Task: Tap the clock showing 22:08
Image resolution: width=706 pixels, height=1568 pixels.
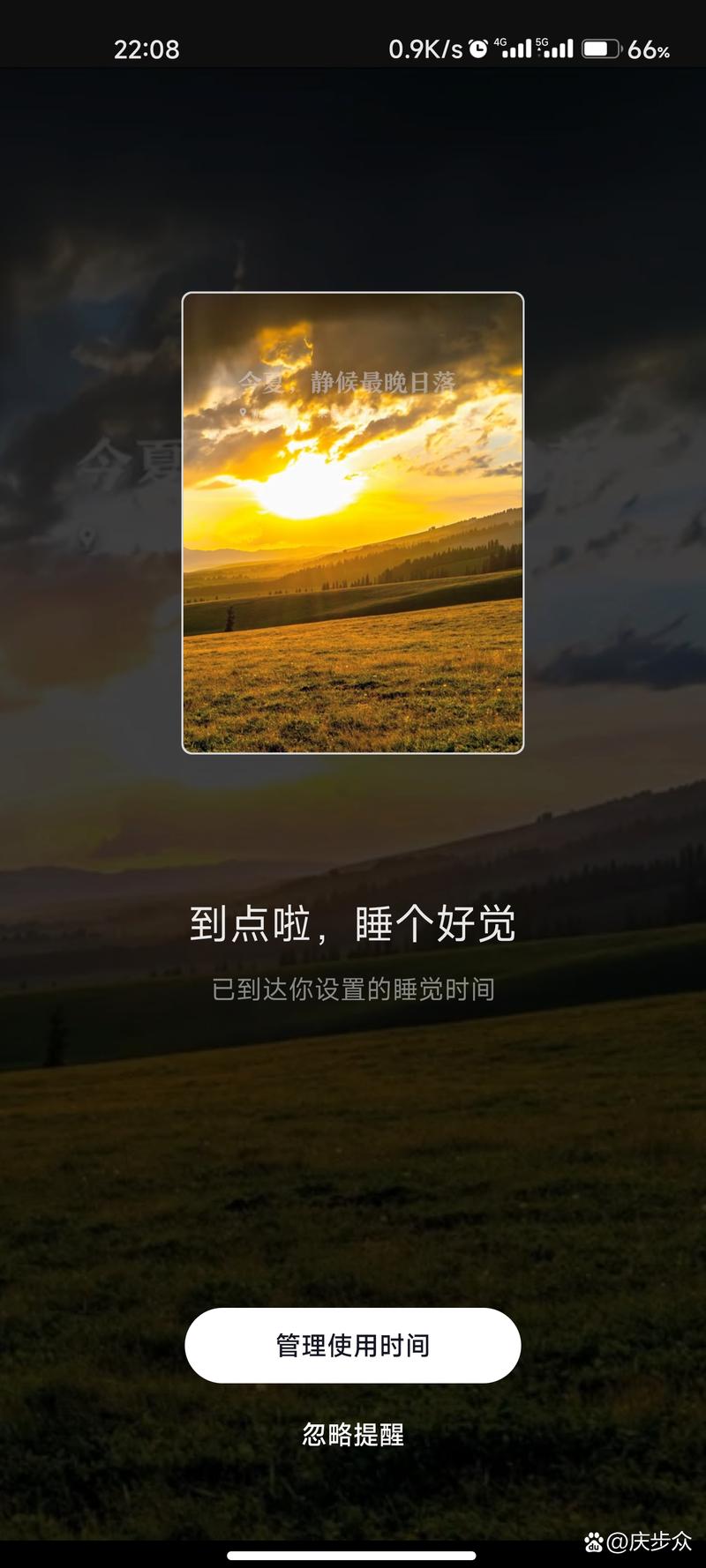Action: pyautogui.click(x=145, y=49)
